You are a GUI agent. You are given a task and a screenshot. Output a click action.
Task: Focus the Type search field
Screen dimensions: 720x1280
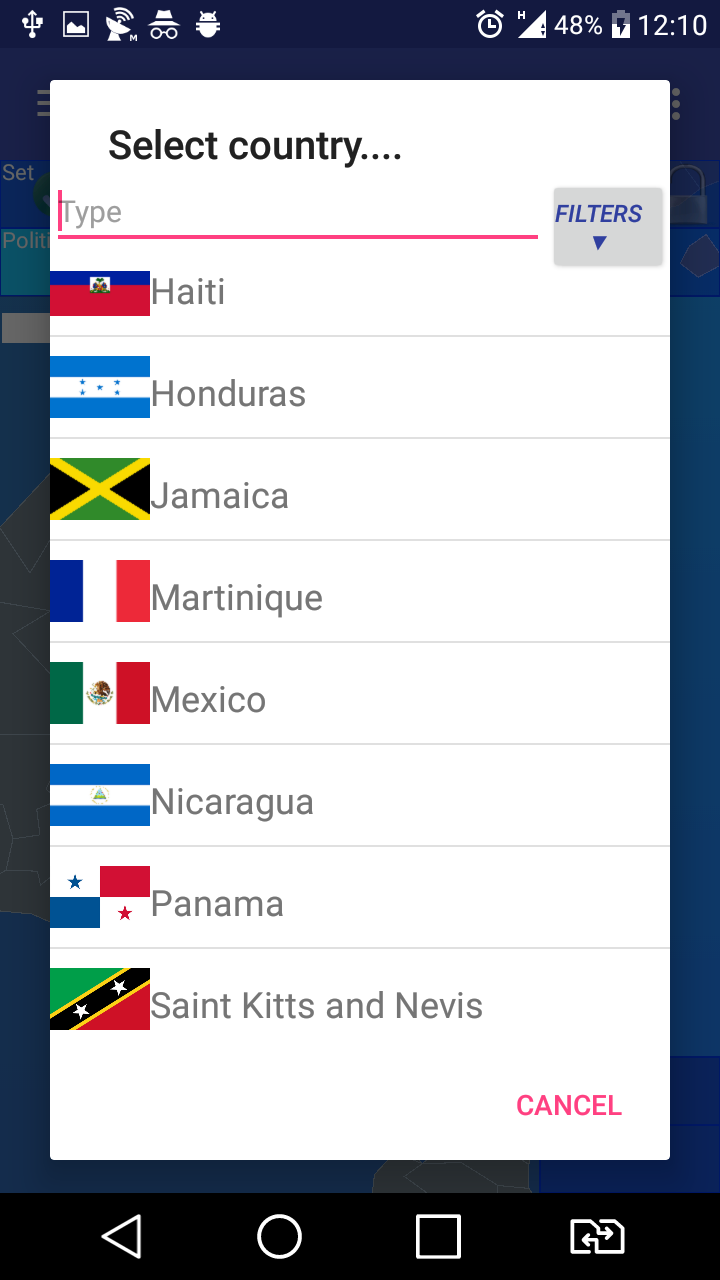297,213
